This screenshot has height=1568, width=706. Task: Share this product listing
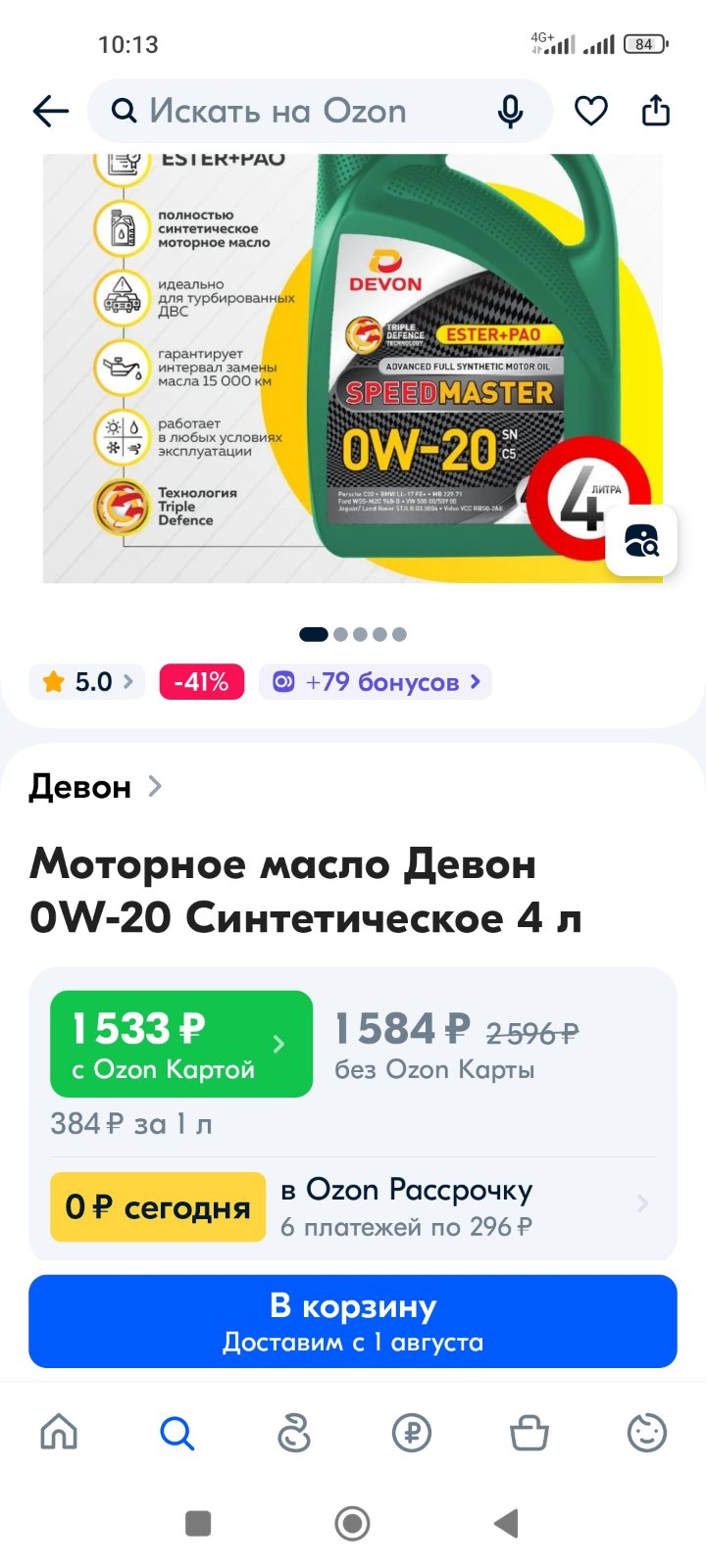655,111
